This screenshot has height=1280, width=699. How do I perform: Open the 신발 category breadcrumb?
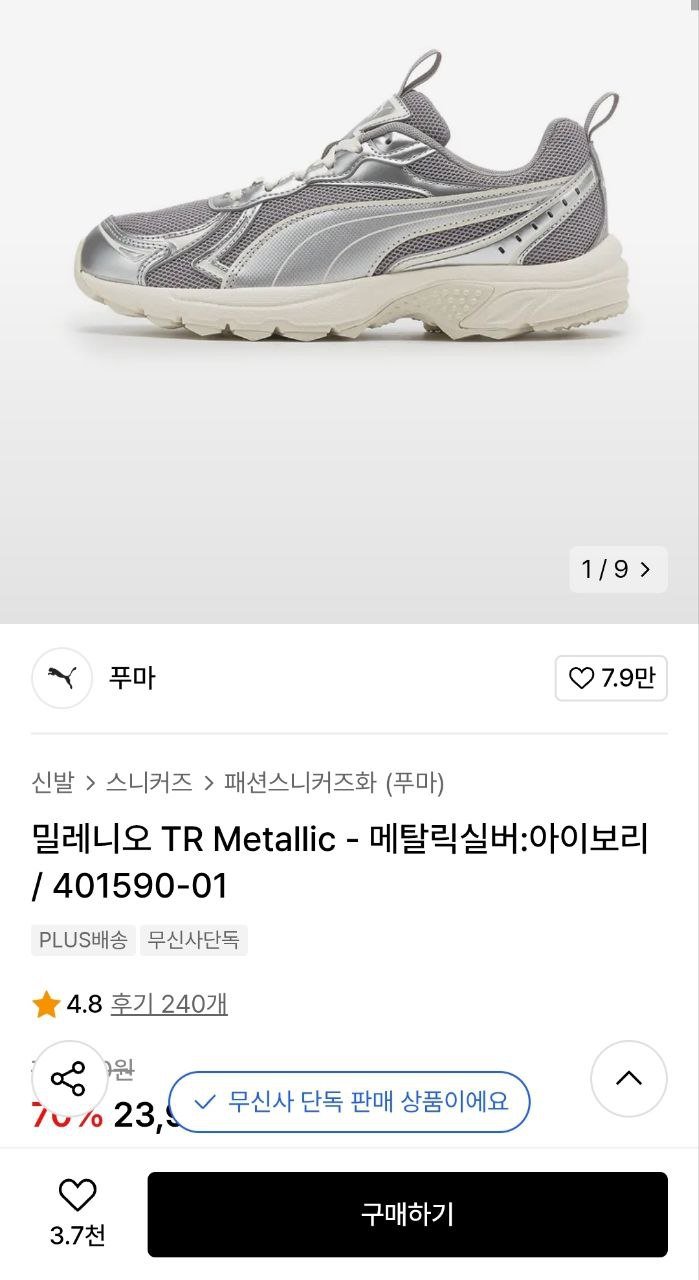pyautogui.click(x=53, y=782)
